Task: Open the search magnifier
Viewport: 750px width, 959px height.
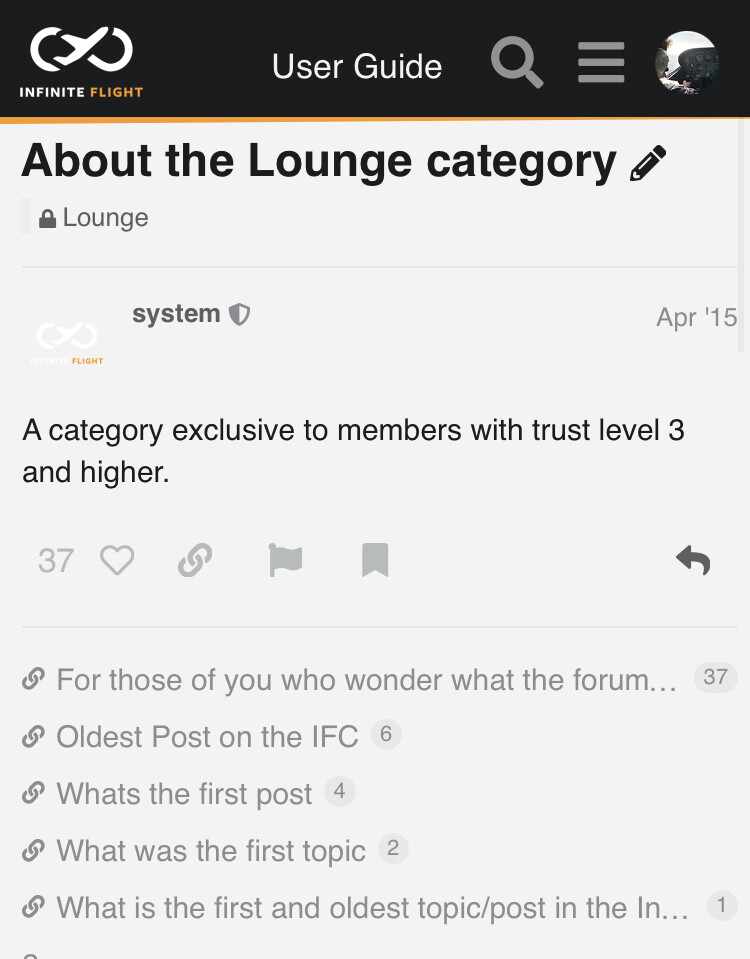Action: [517, 62]
